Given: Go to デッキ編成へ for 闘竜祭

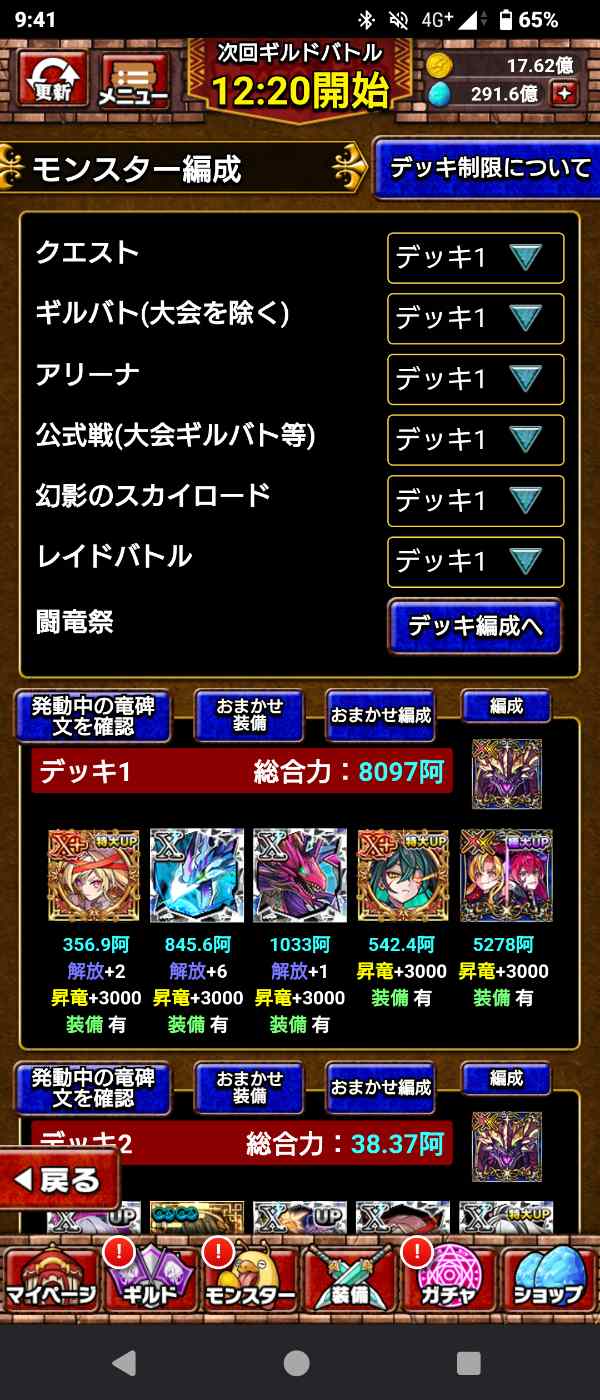Looking at the screenshot, I should tap(475, 626).
